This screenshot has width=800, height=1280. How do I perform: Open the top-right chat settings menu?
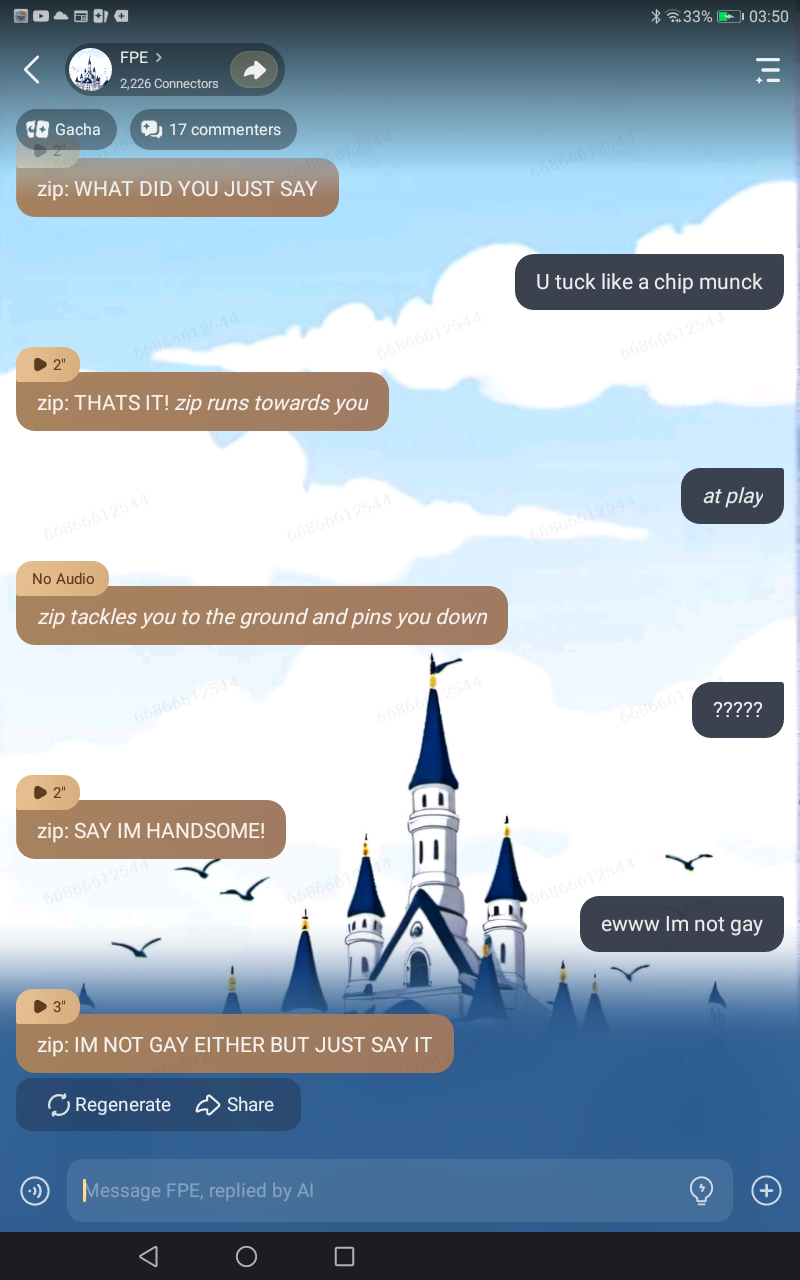click(767, 69)
